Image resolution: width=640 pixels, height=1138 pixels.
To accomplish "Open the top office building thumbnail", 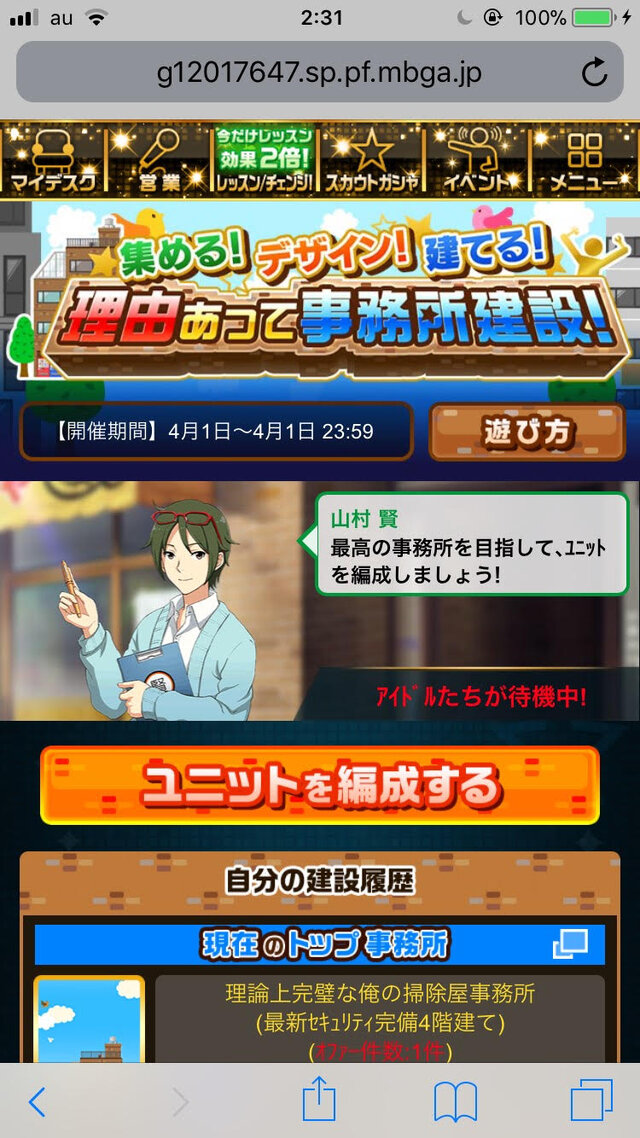I will [89, 1020].
